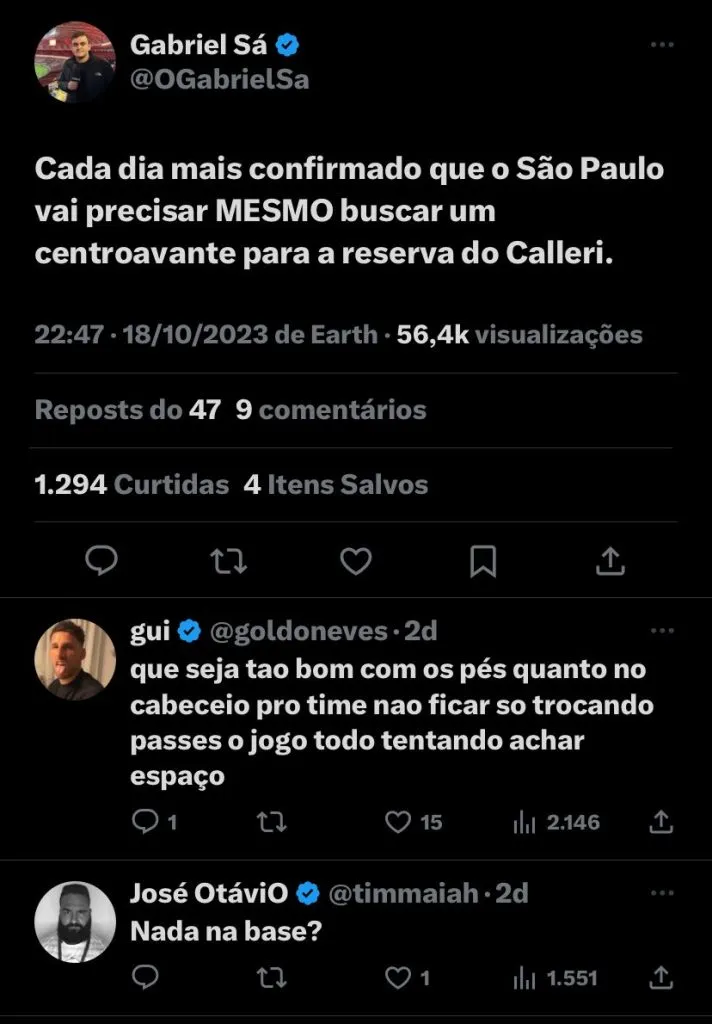
Task: Bookmark Gabriel Sá's post
Action: tap(483, 562)
